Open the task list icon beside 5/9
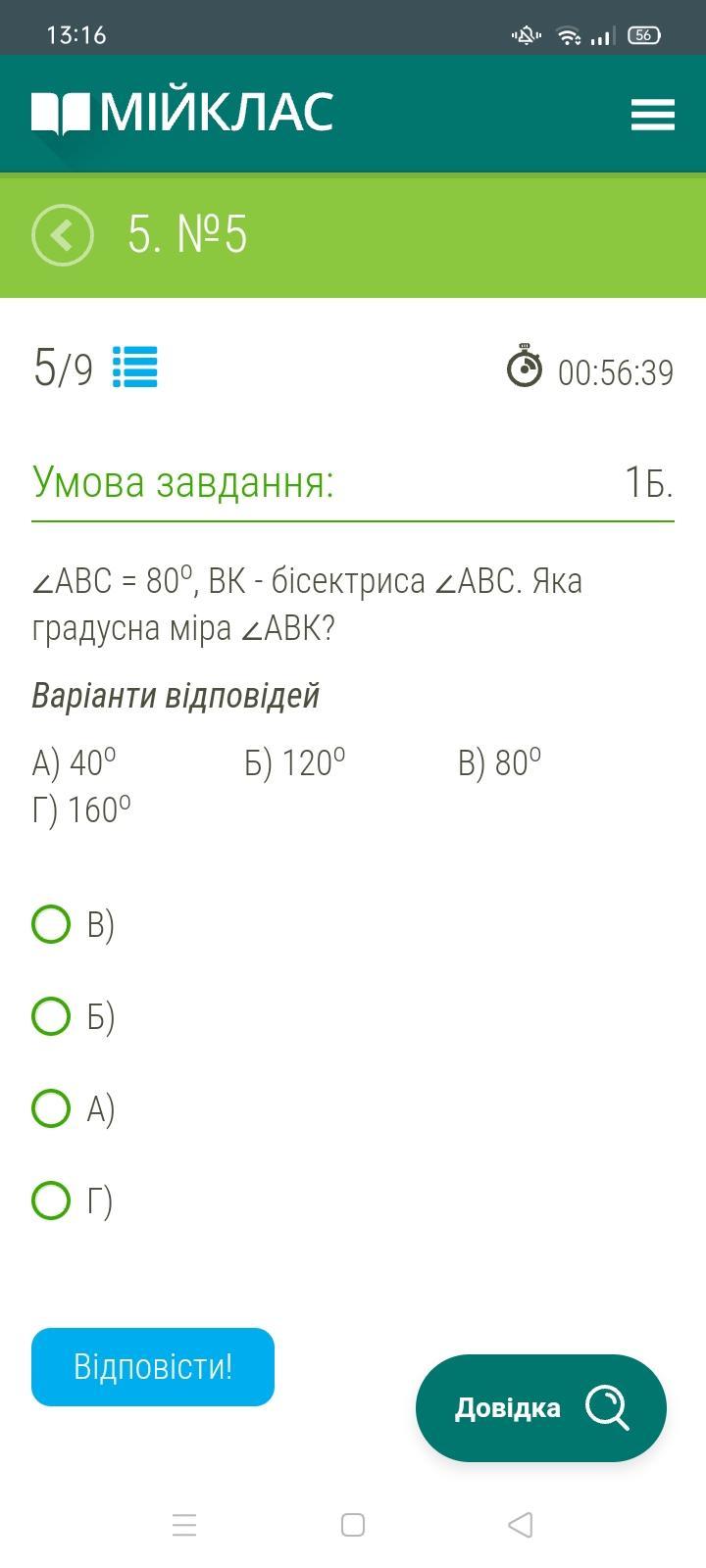 click(135, 367)
